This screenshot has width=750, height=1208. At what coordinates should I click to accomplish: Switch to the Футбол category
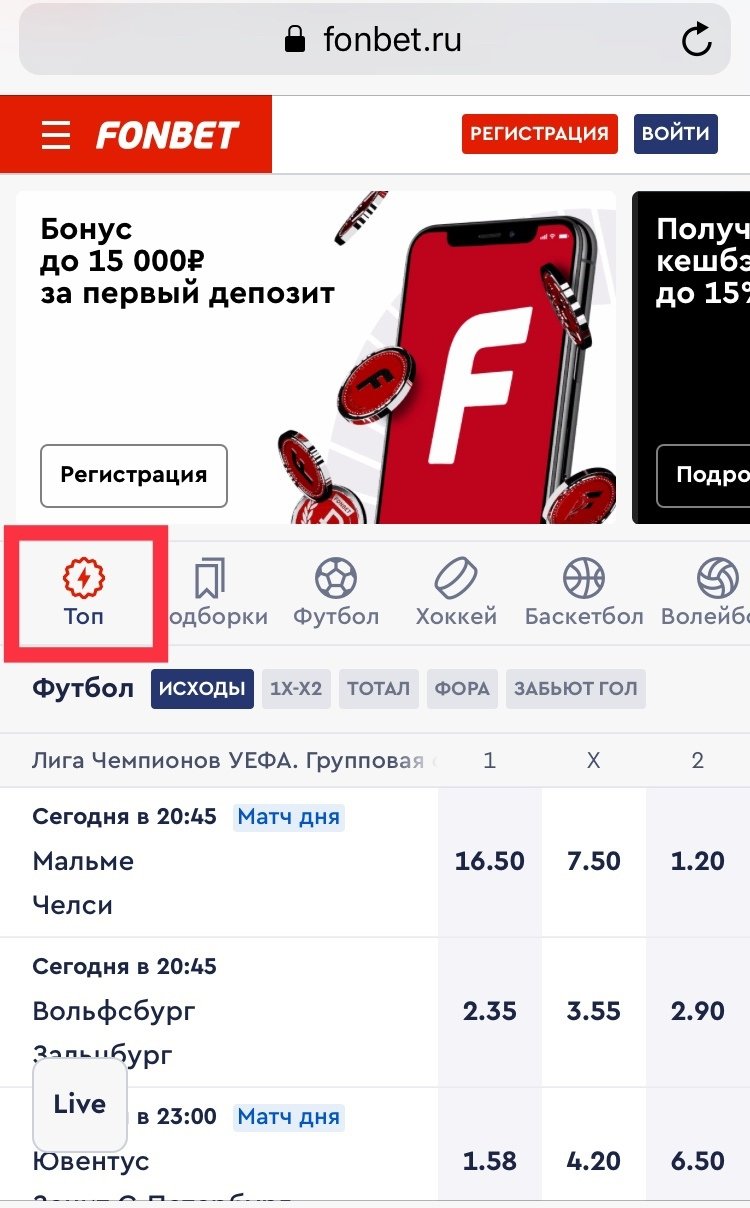point(336,594)
